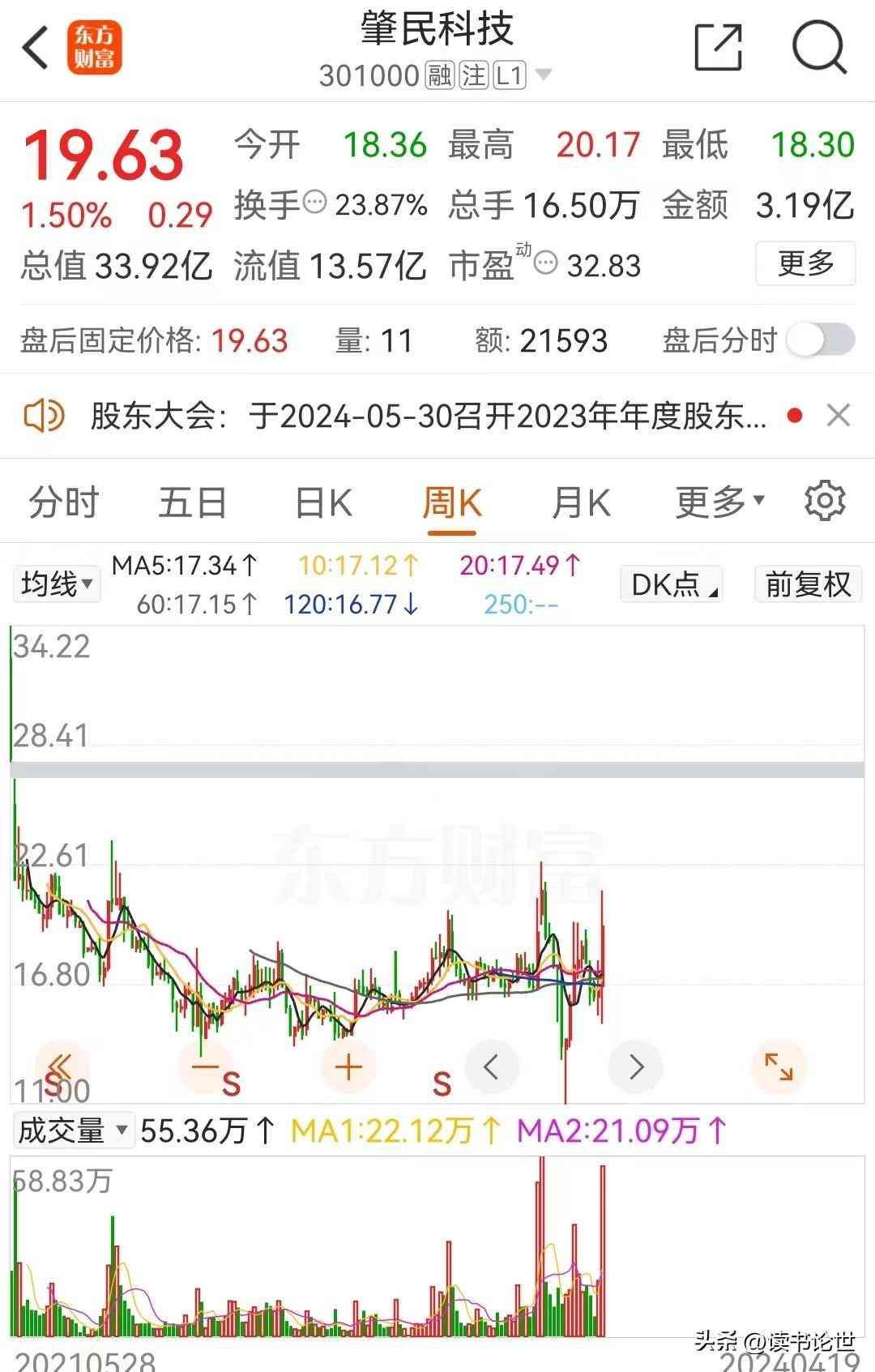This screenshot has width=875, height=1372.
Task: Dismiss the 股东大会 announcement banner
Action: pos(839,416)
